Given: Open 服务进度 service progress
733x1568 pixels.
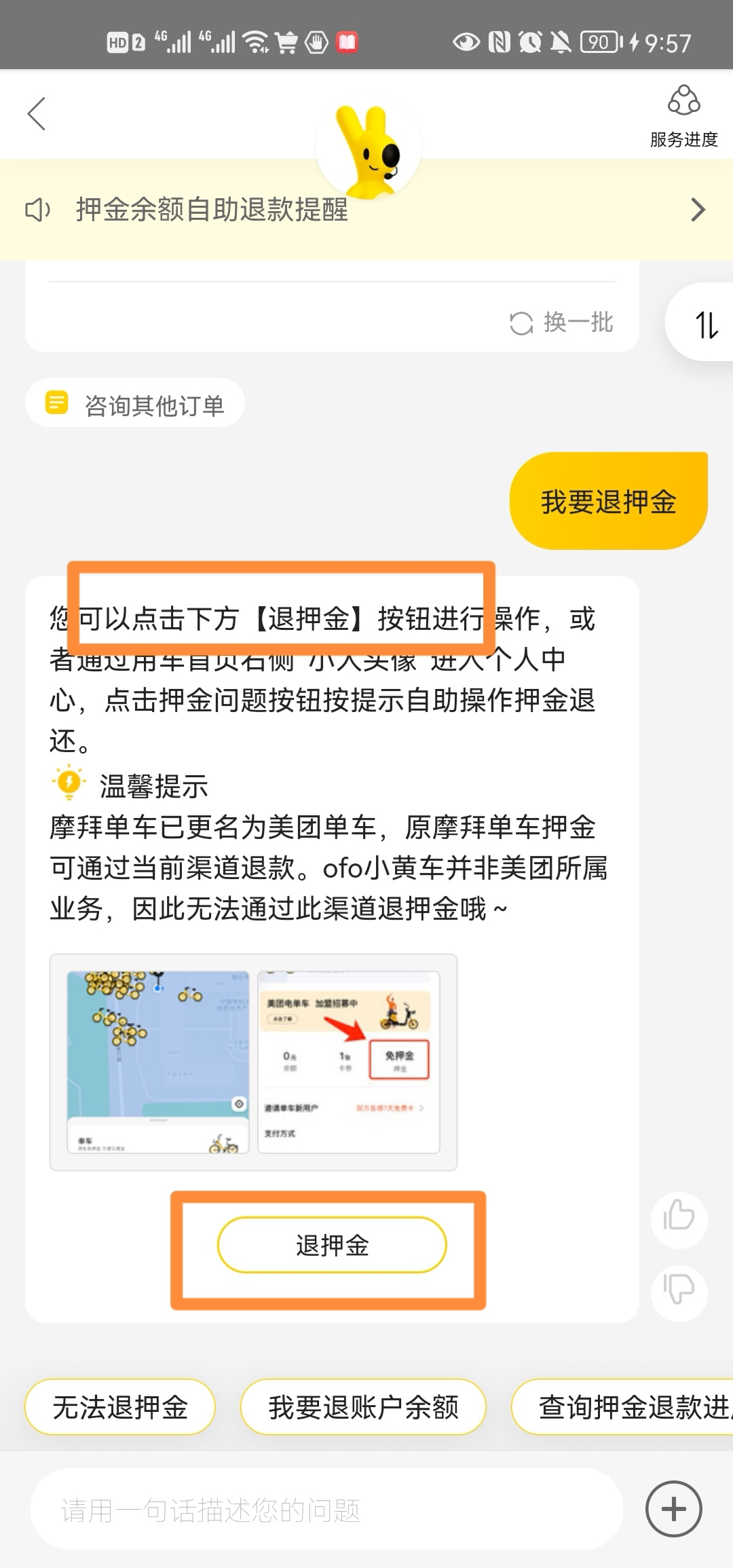Looking at the screenshot, I should pyautogui.click(x=683, y=115).
